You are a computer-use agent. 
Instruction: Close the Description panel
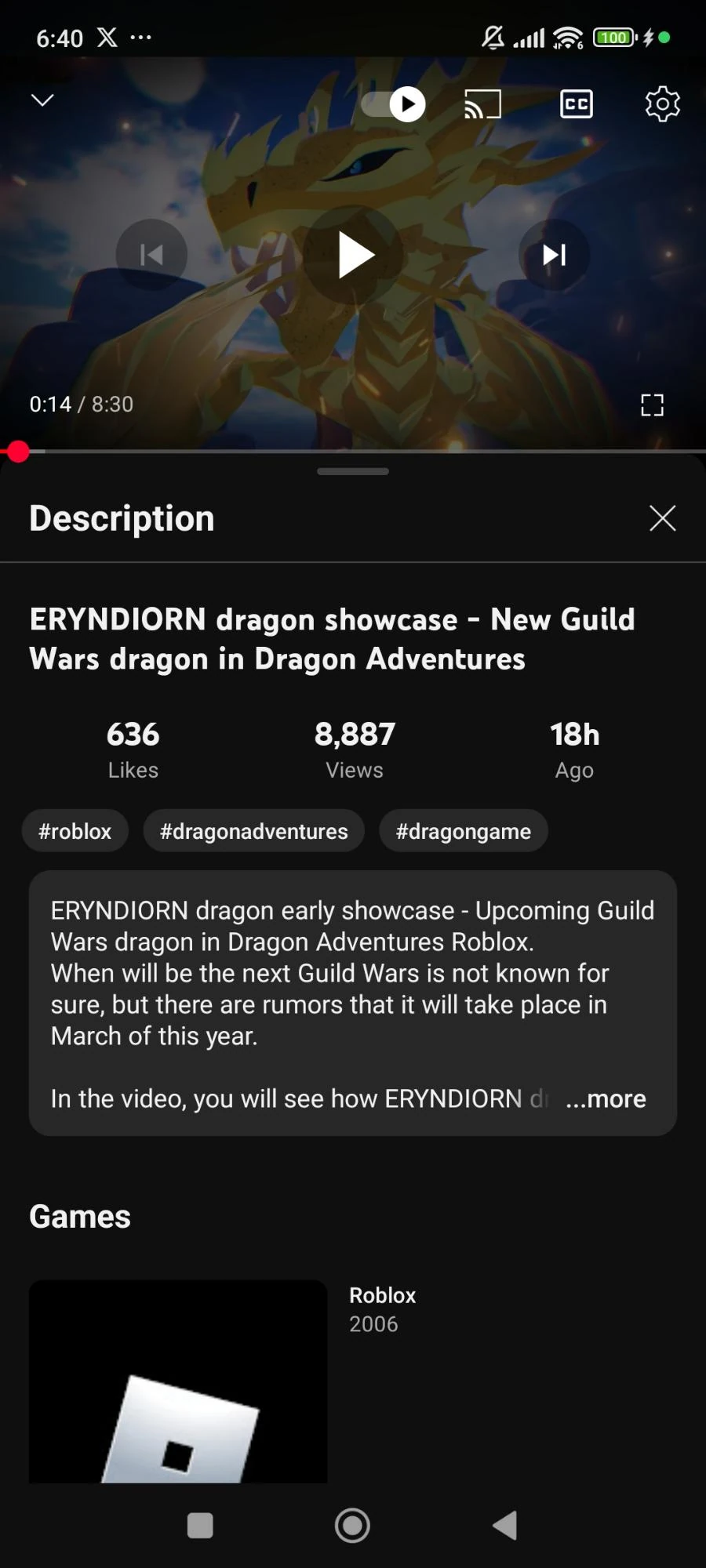662,518
